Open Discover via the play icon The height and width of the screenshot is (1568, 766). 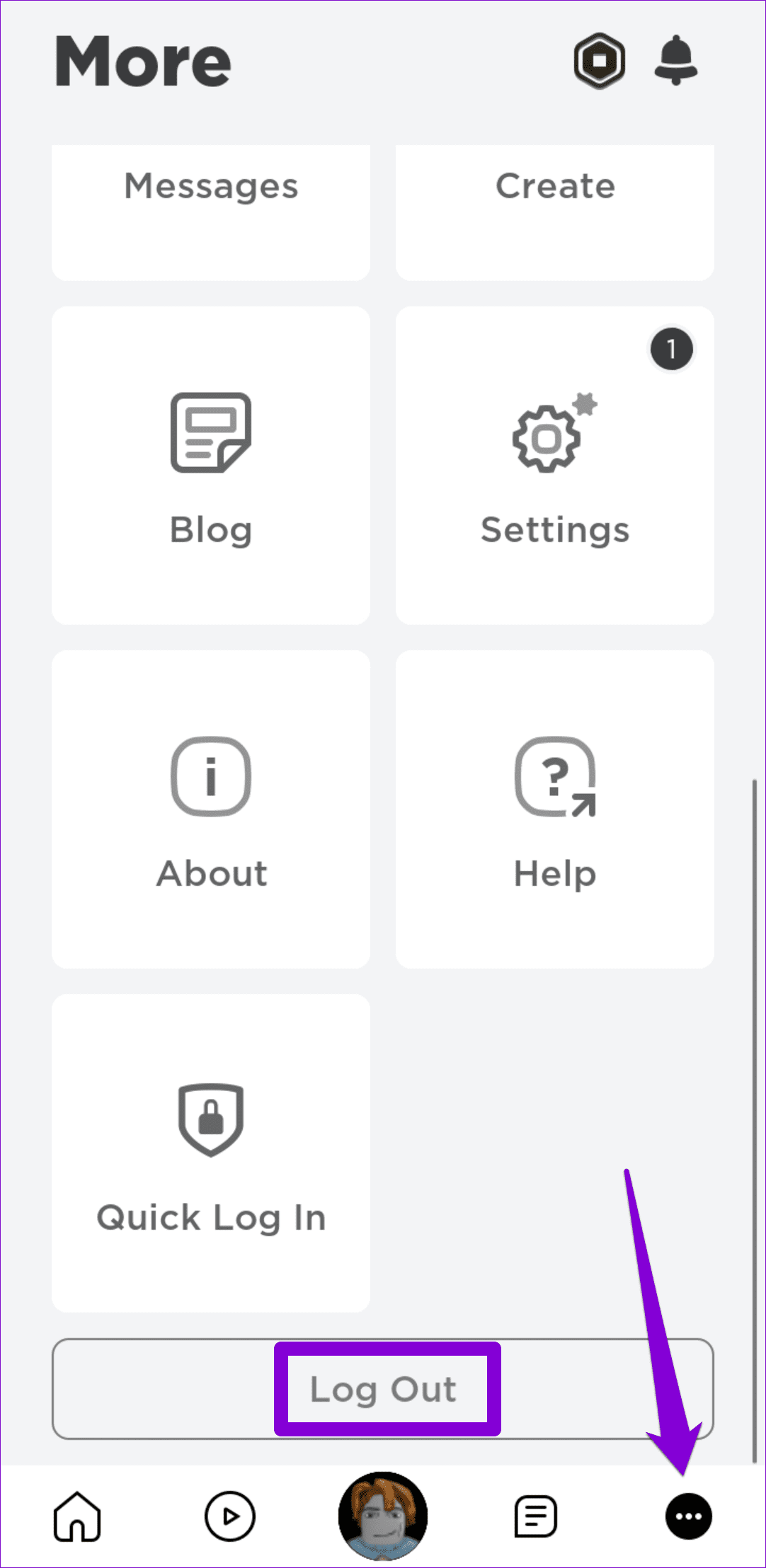point(229,1515)
